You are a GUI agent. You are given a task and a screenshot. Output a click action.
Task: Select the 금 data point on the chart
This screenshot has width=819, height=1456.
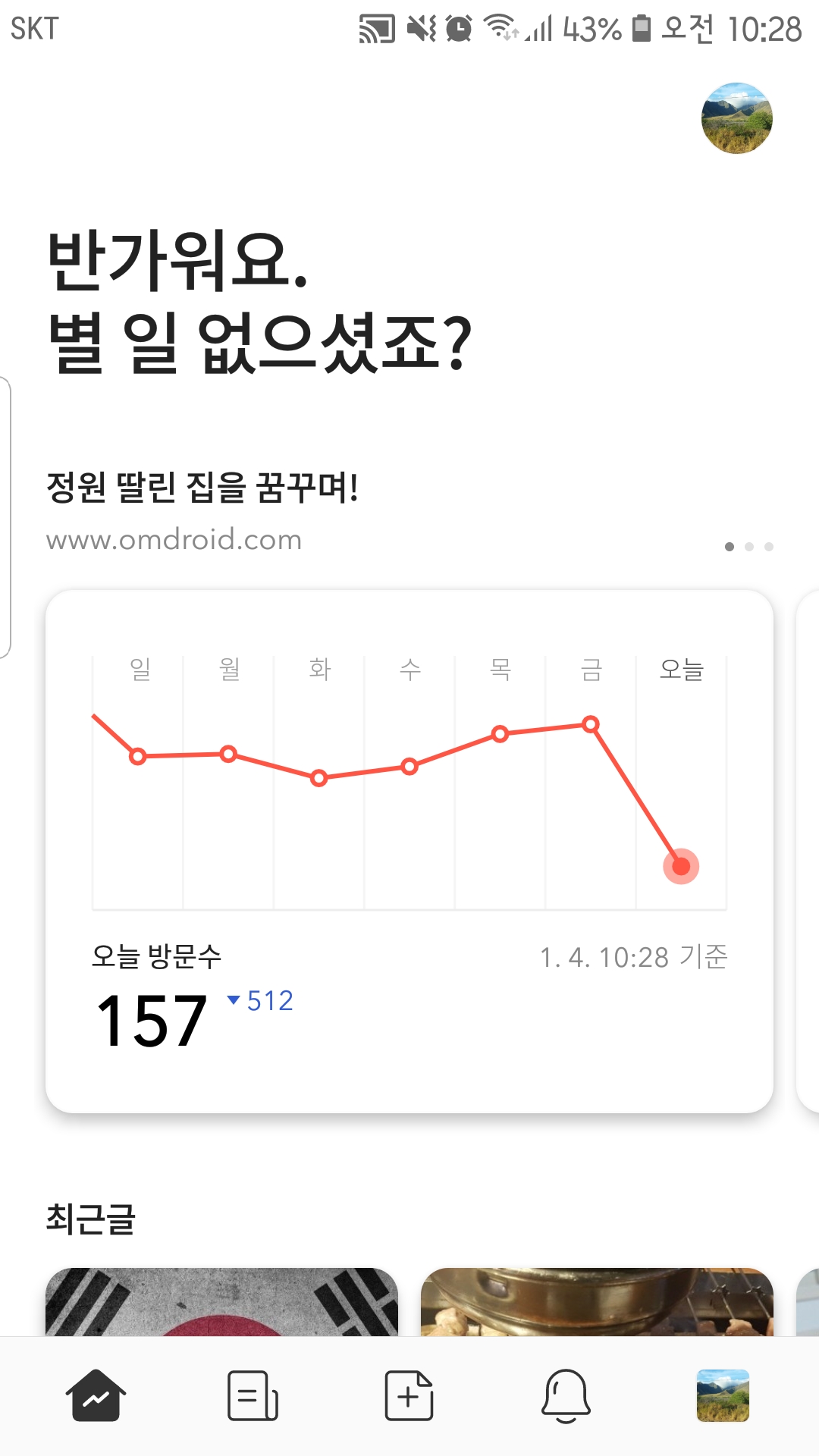[591, 724]
